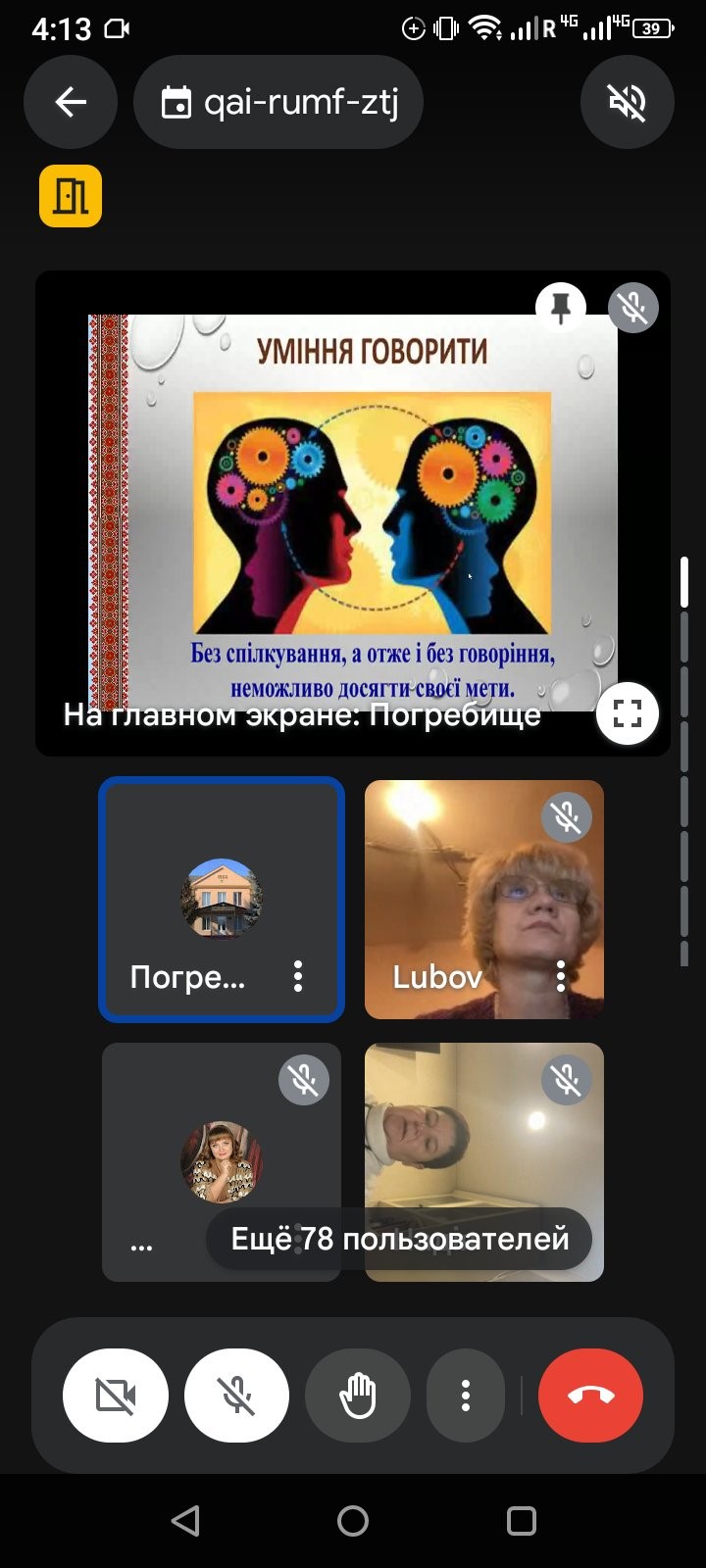Expand the presentation to fullscreen
Screen dimensions: 706x1568
point(627,712)
